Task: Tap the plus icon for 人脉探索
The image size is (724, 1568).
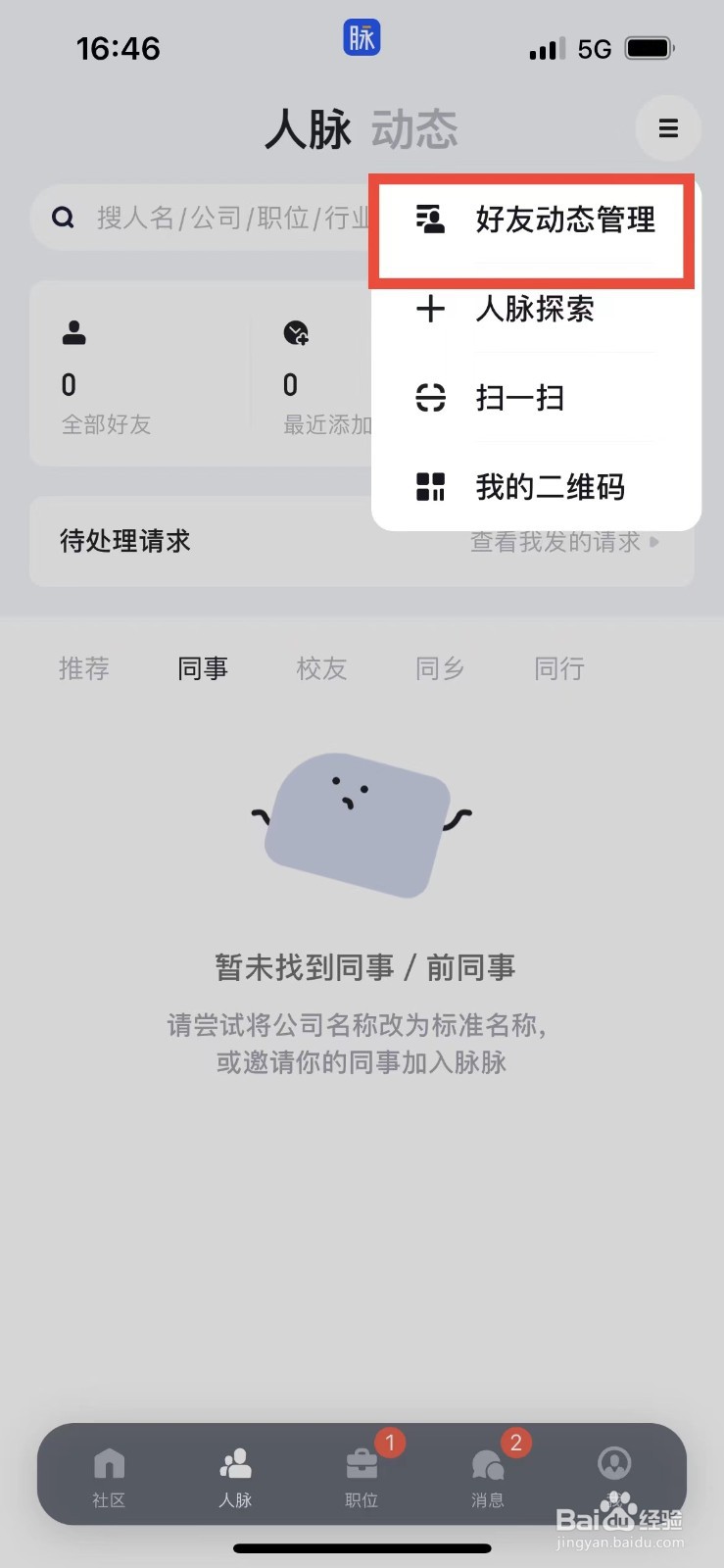Action: 431,309
